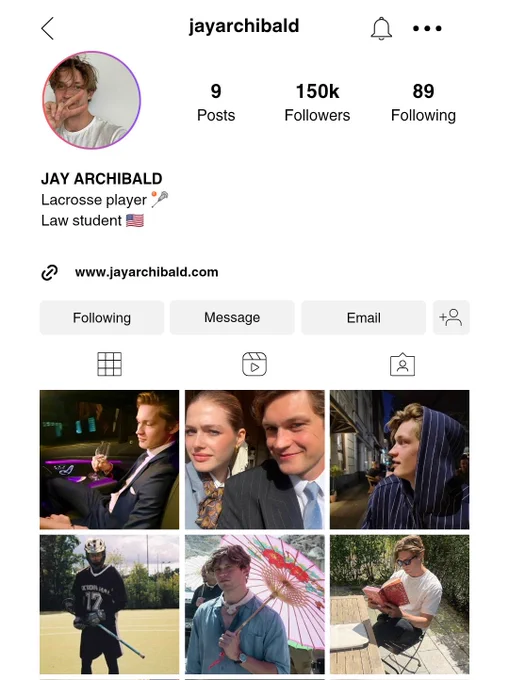The width and height of the screenshot is (509, 680).
Task: Open the www.jayarchibald.com link
Action: [147, 272]
